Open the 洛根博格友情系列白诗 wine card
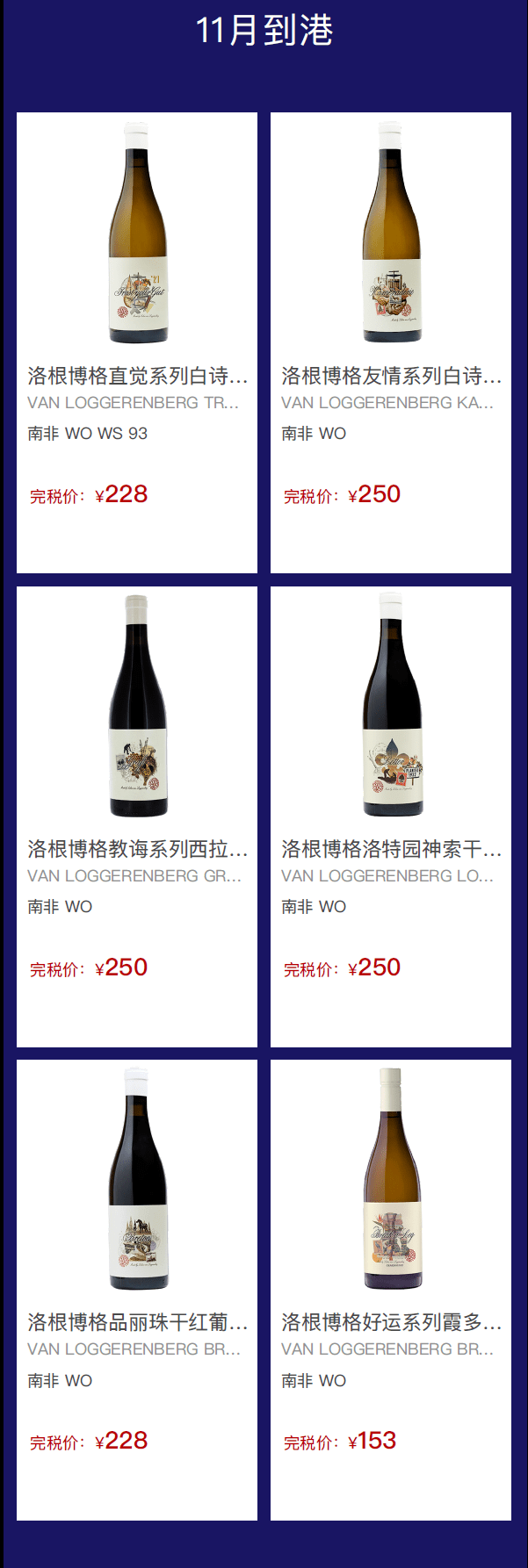The width and height of the screenshot is (528, 1568). pos(390,342)
